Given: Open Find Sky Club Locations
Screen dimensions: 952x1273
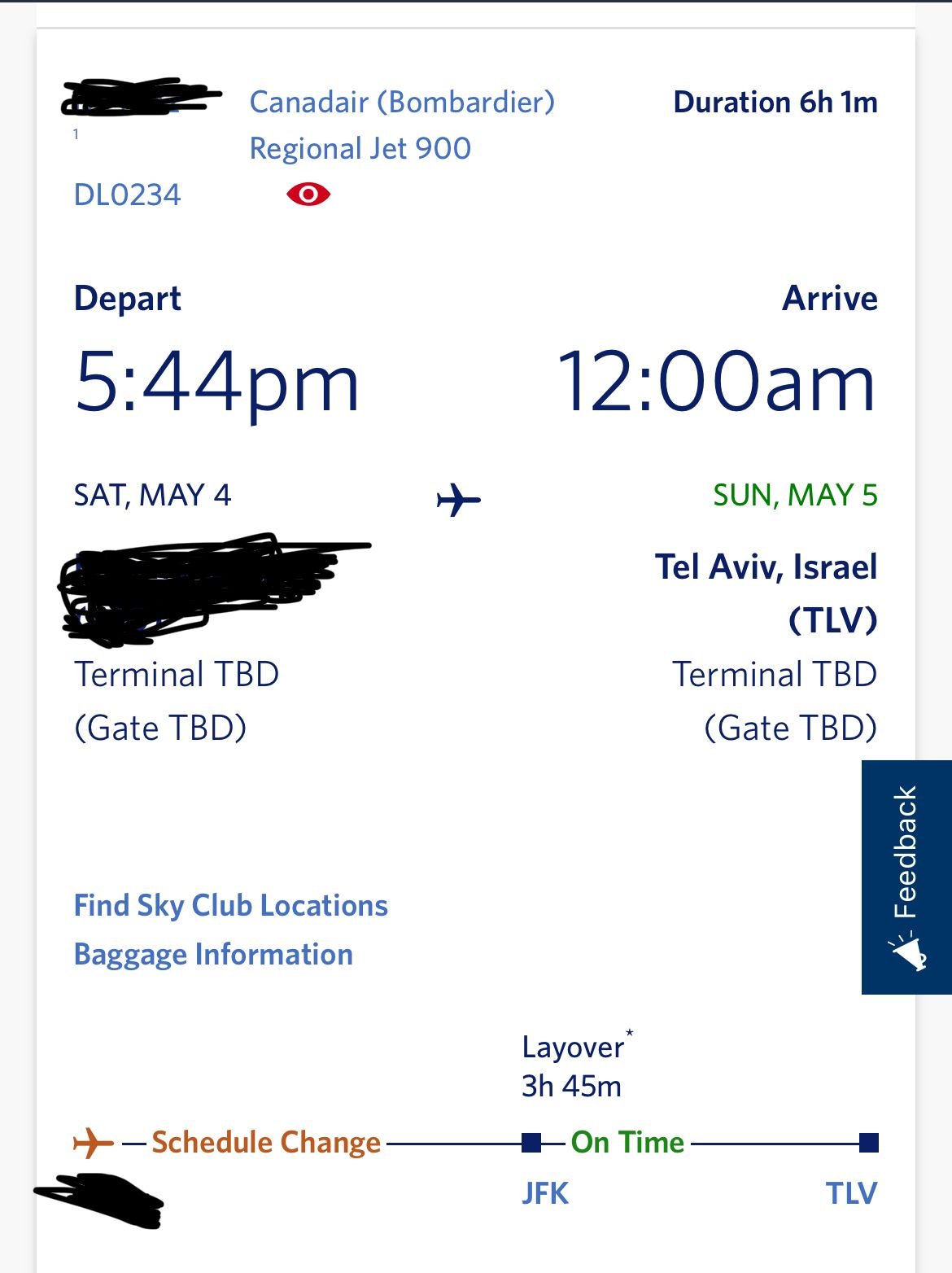Looking at the screenshot, I should coord(230,904).
